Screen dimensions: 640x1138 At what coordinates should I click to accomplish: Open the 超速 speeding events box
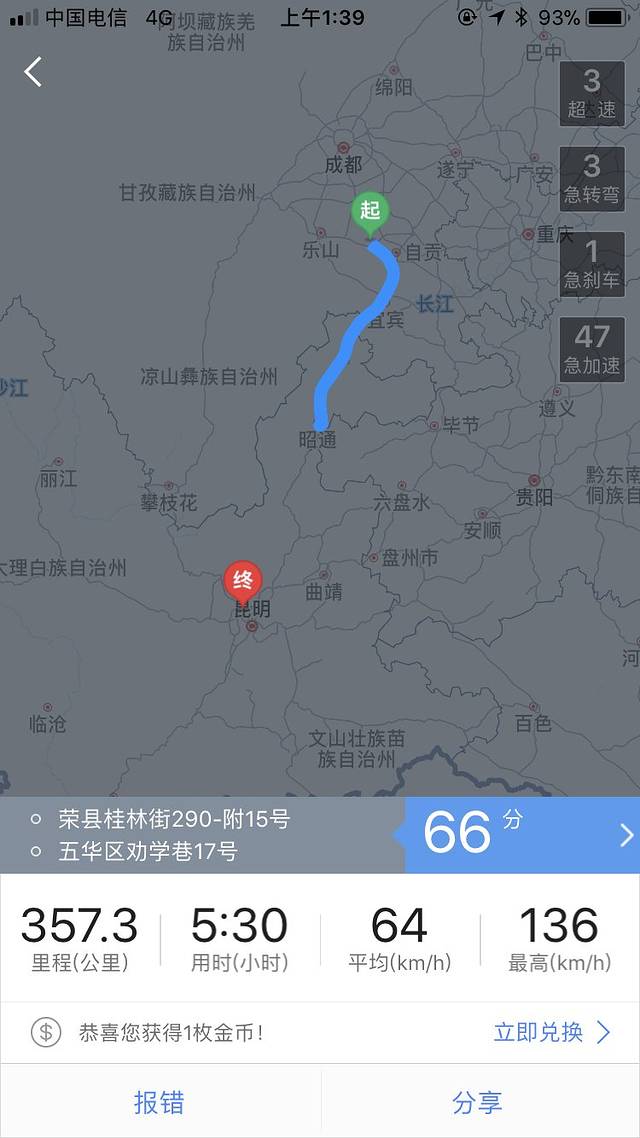pyautogui.click(x=592, y=93)
